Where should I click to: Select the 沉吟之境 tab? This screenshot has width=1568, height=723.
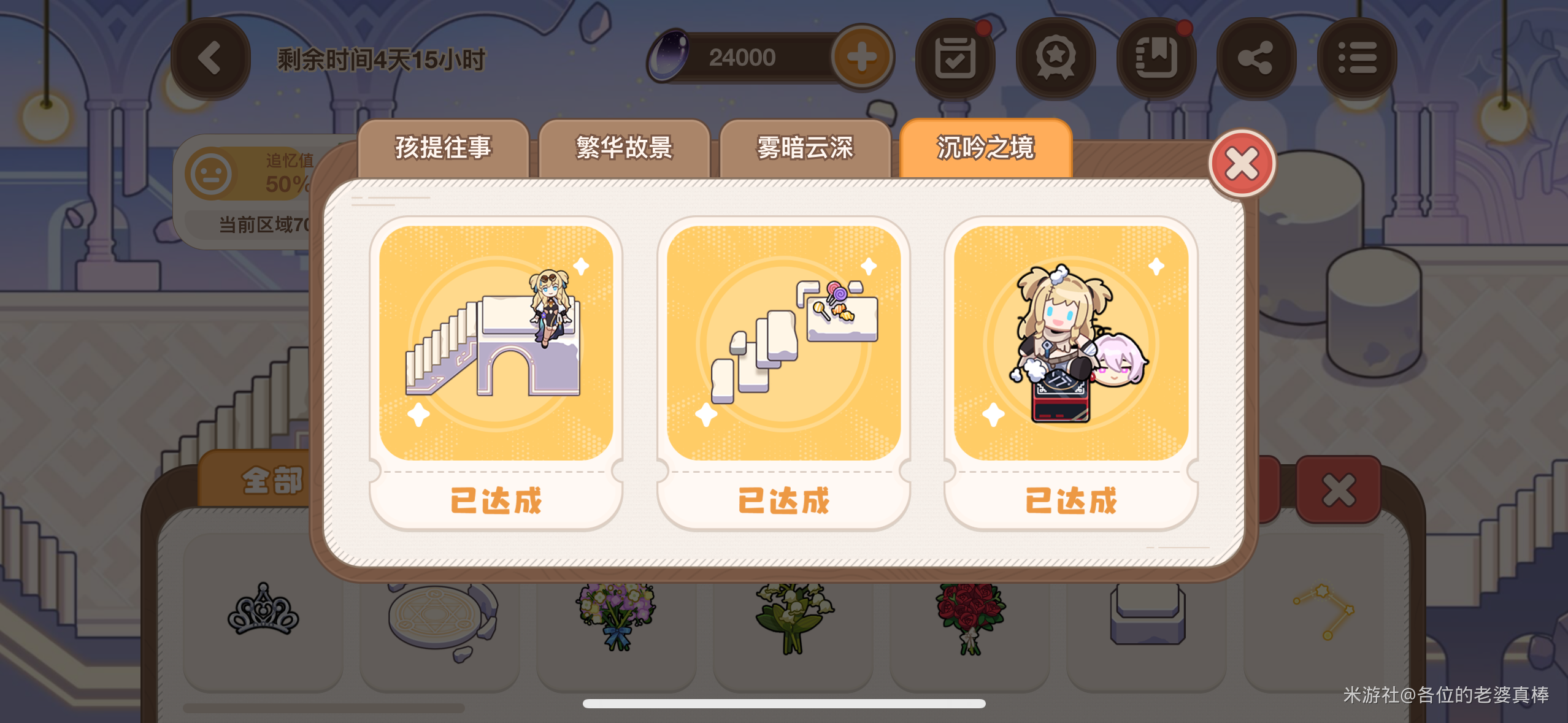985,148
